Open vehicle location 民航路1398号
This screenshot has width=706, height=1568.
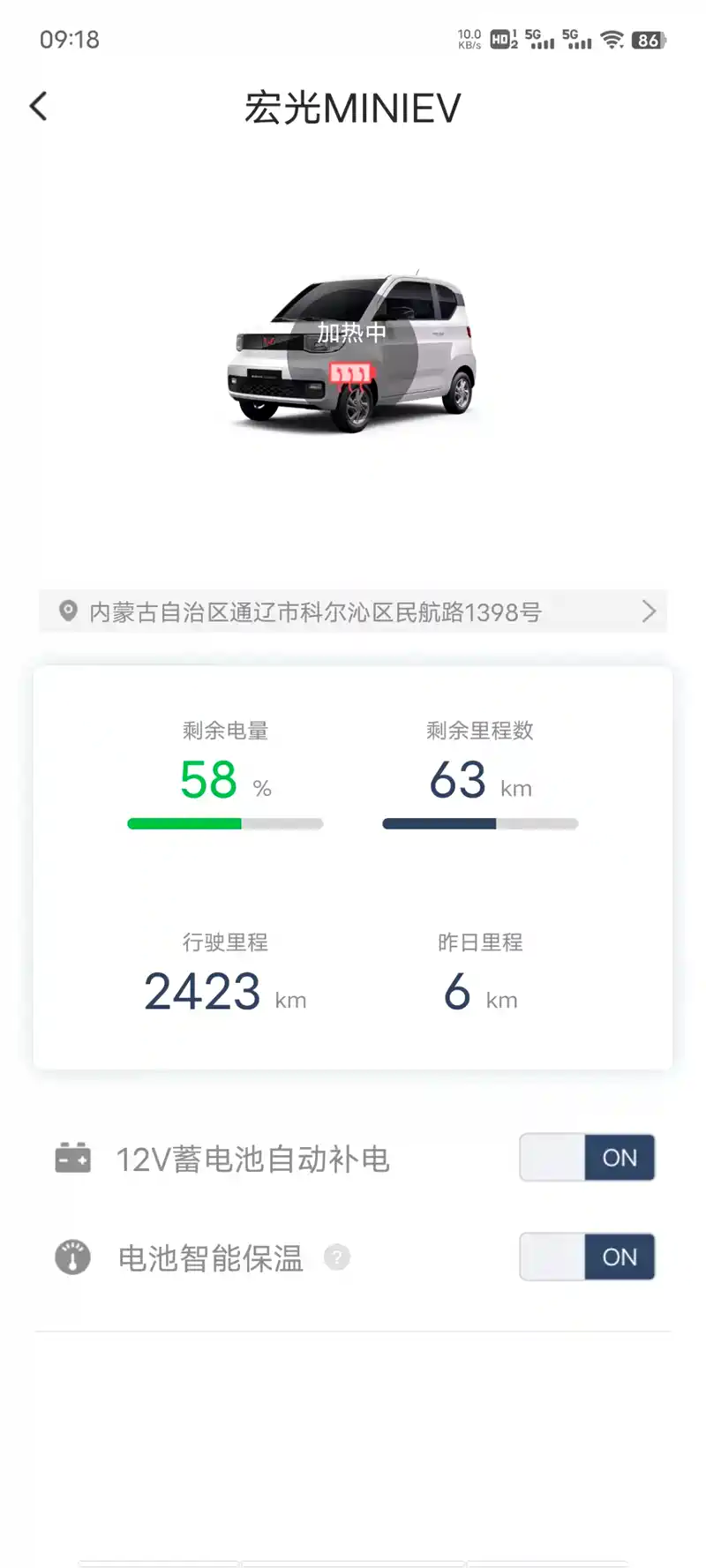[x=353, y=611]
